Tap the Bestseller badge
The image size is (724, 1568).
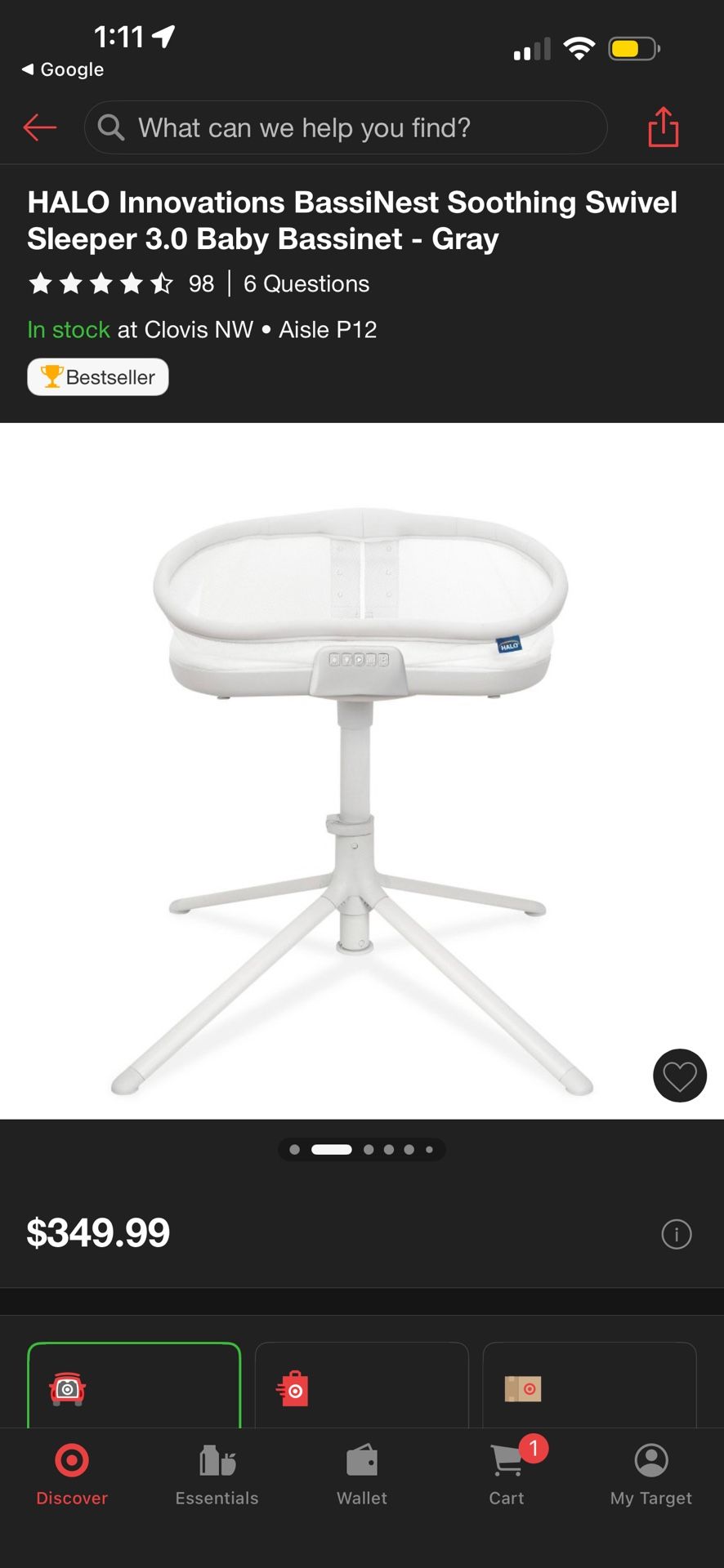97,376
